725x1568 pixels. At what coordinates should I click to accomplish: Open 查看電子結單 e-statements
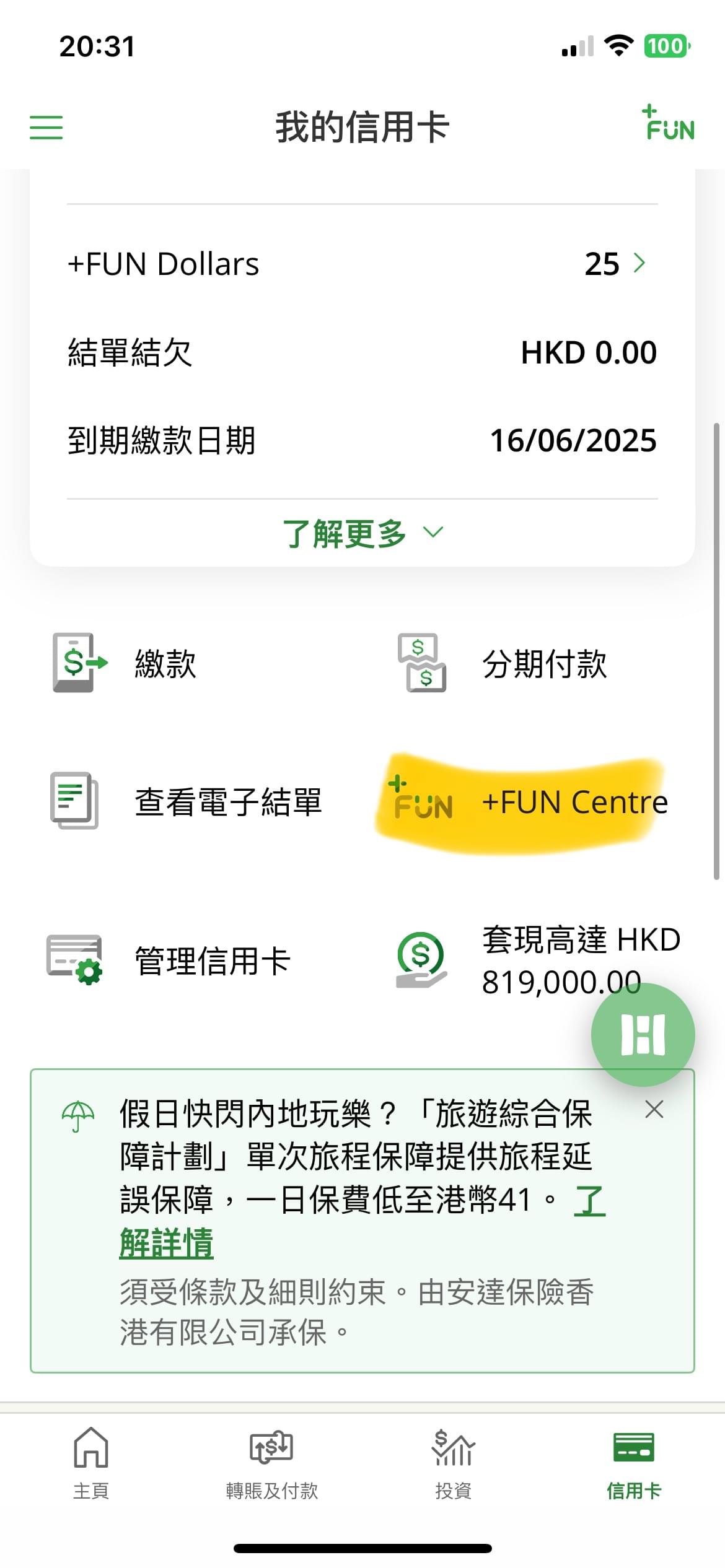[x=186, y=801]
